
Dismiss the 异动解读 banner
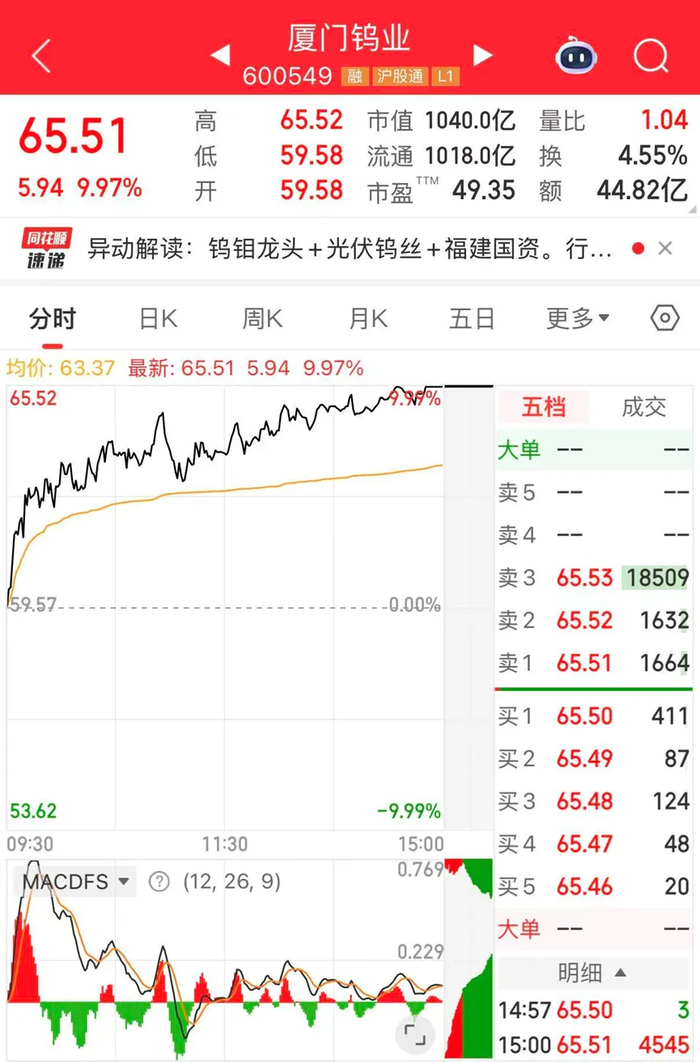point(665,248)
